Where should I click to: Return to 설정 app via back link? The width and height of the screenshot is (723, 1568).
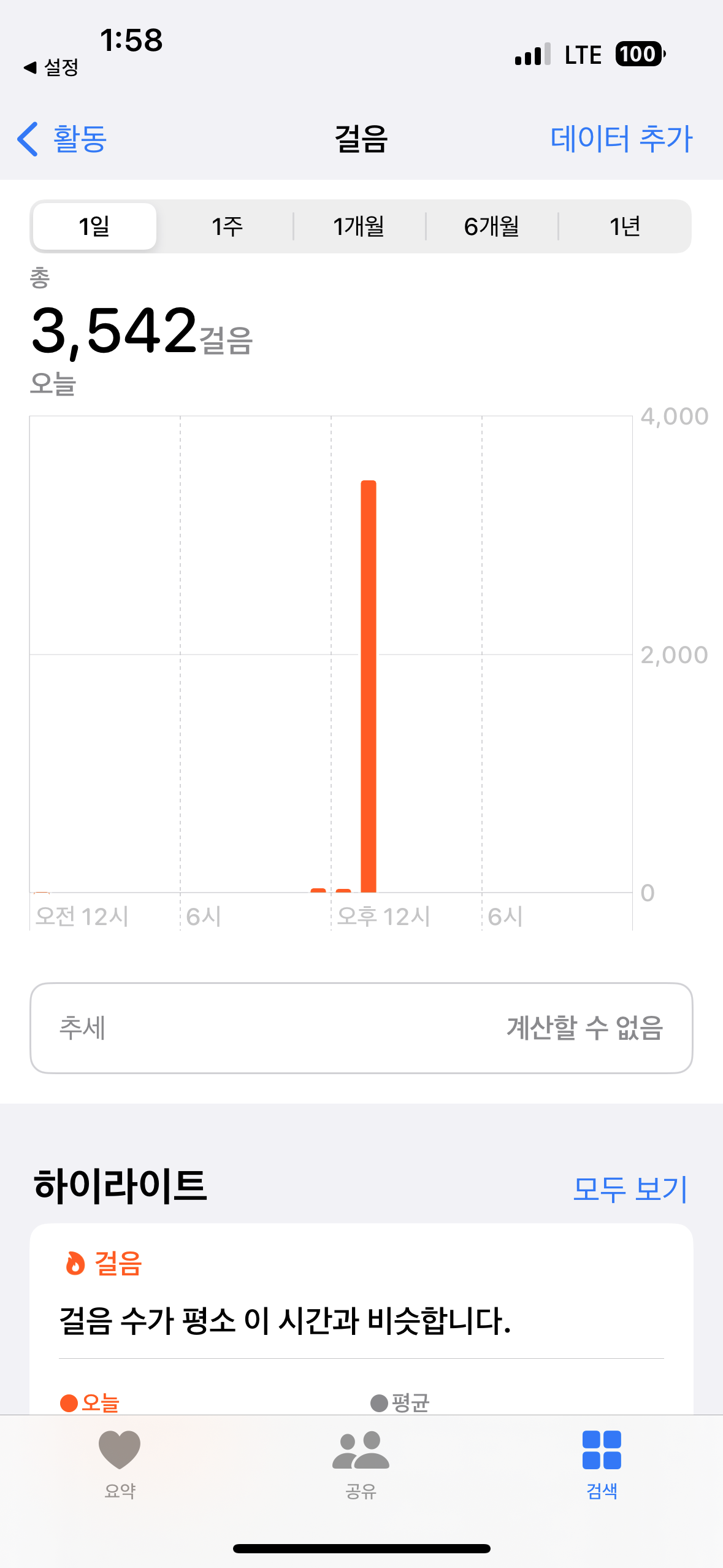[x=52, y=67]
